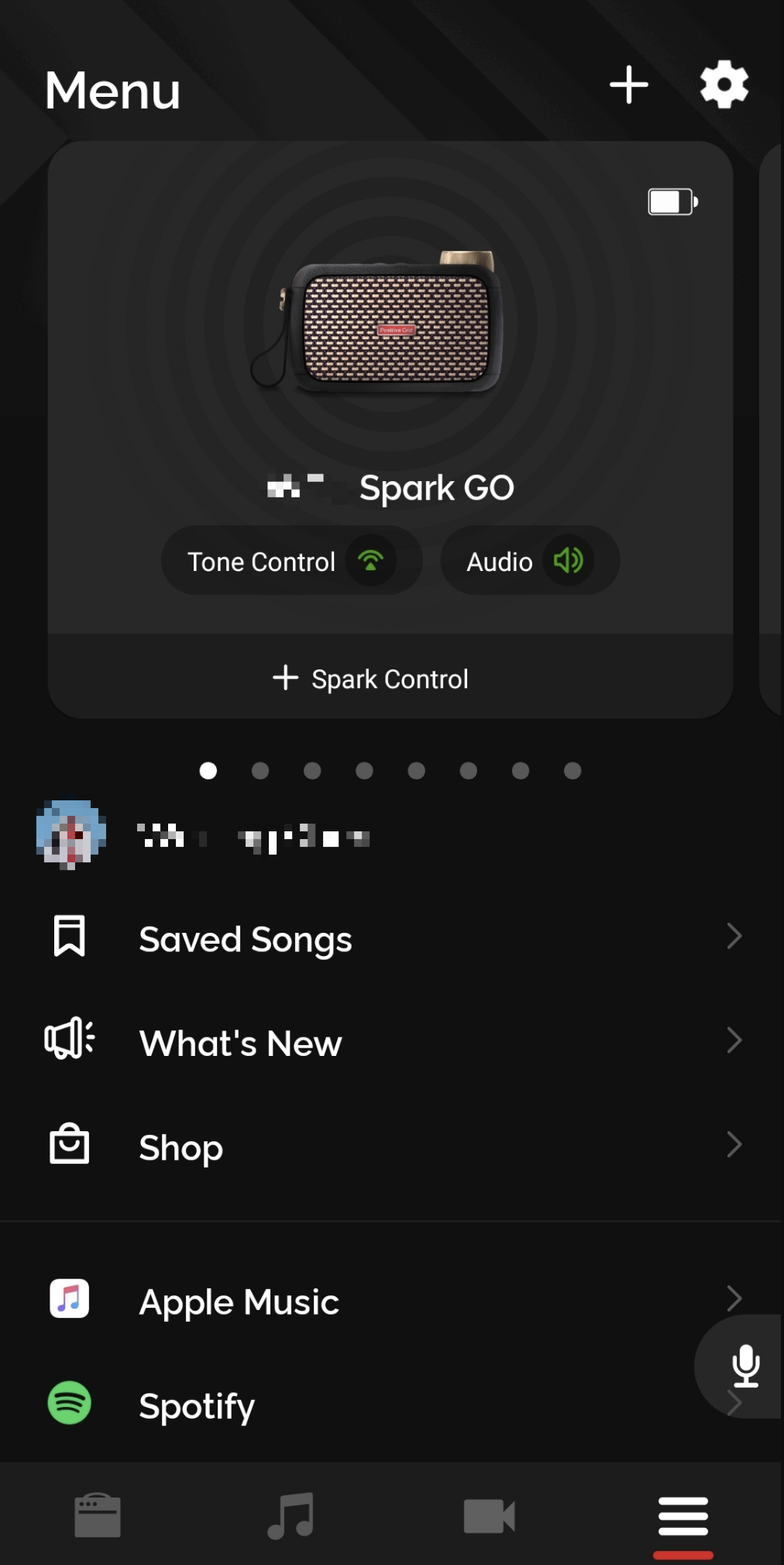Viewport: 784px width, 1565px height.
Task: Open Tone Control connection for Spark GO
Action: point(291,561)
